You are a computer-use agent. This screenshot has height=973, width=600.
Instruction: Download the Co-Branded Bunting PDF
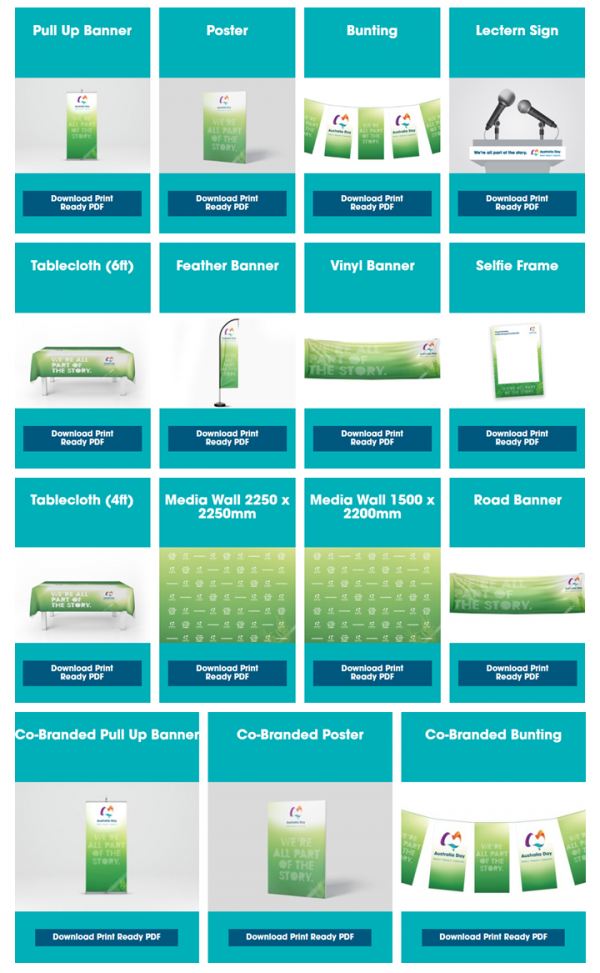pyautogui.click(x=493, y=937)
